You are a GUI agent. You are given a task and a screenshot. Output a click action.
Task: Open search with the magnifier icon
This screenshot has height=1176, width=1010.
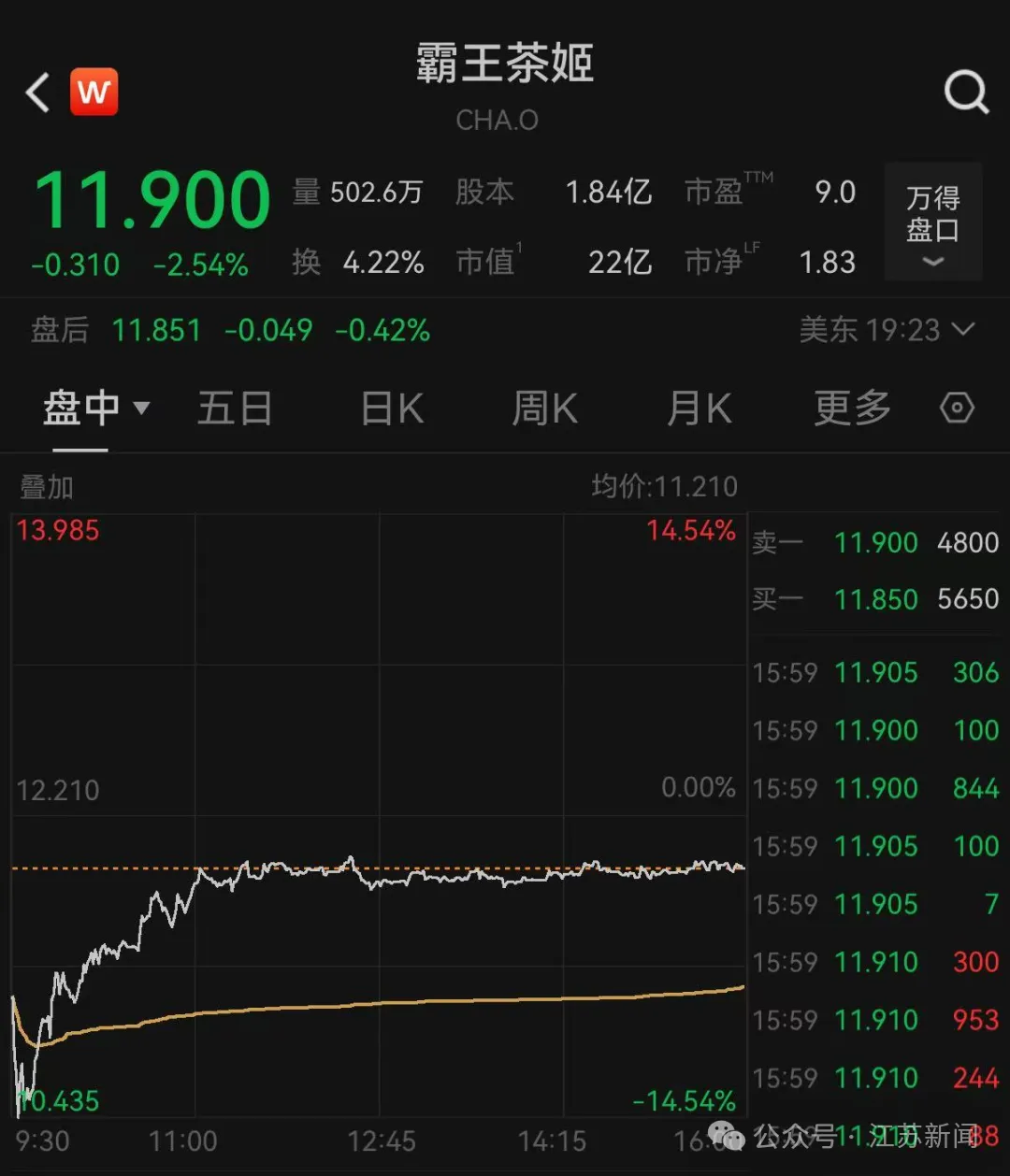coord(965,92)
